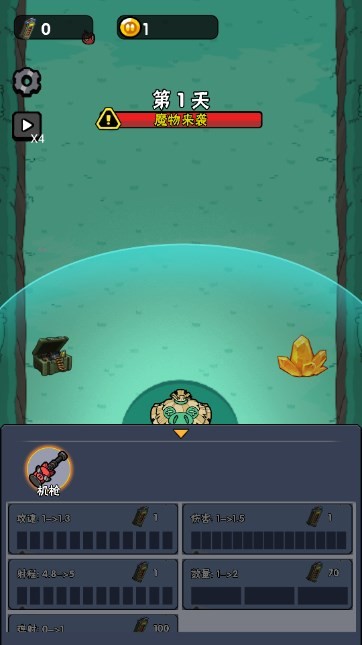Collapse the upgrade panel with the orange arrow
The width and height of the screenshot is (362, 645).
[181, 433]
